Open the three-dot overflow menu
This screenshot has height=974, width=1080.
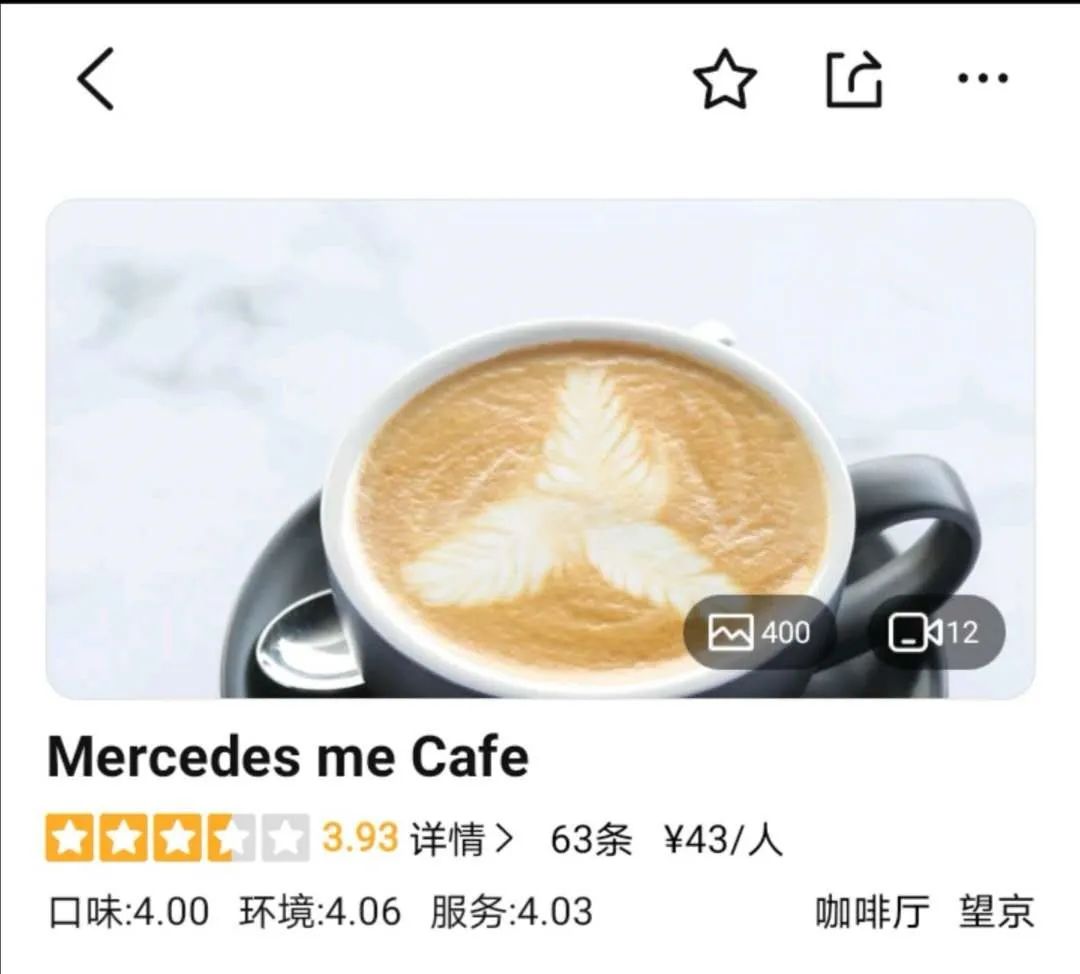[x=982, y=79]
